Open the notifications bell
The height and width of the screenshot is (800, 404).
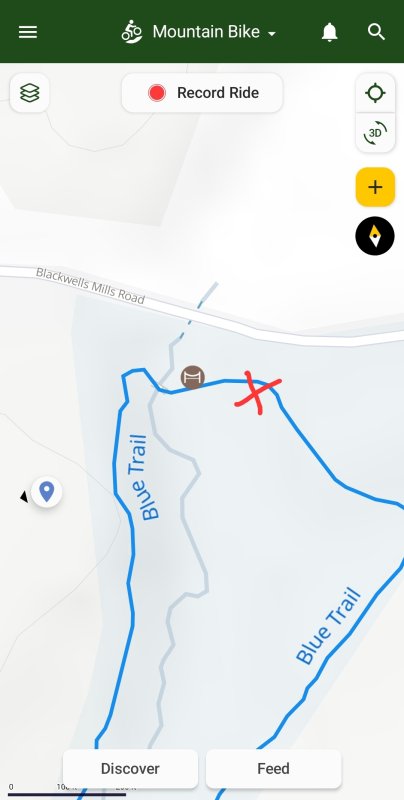(x=330, y=32)
